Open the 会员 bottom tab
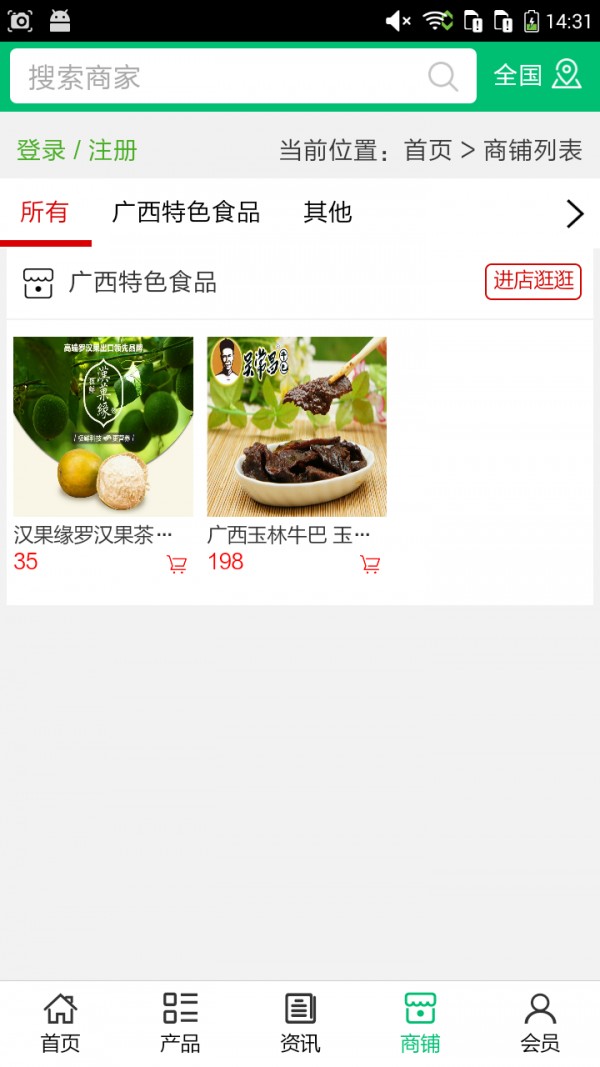Screen dimensions: 600x1067 tap(540, 1023)
